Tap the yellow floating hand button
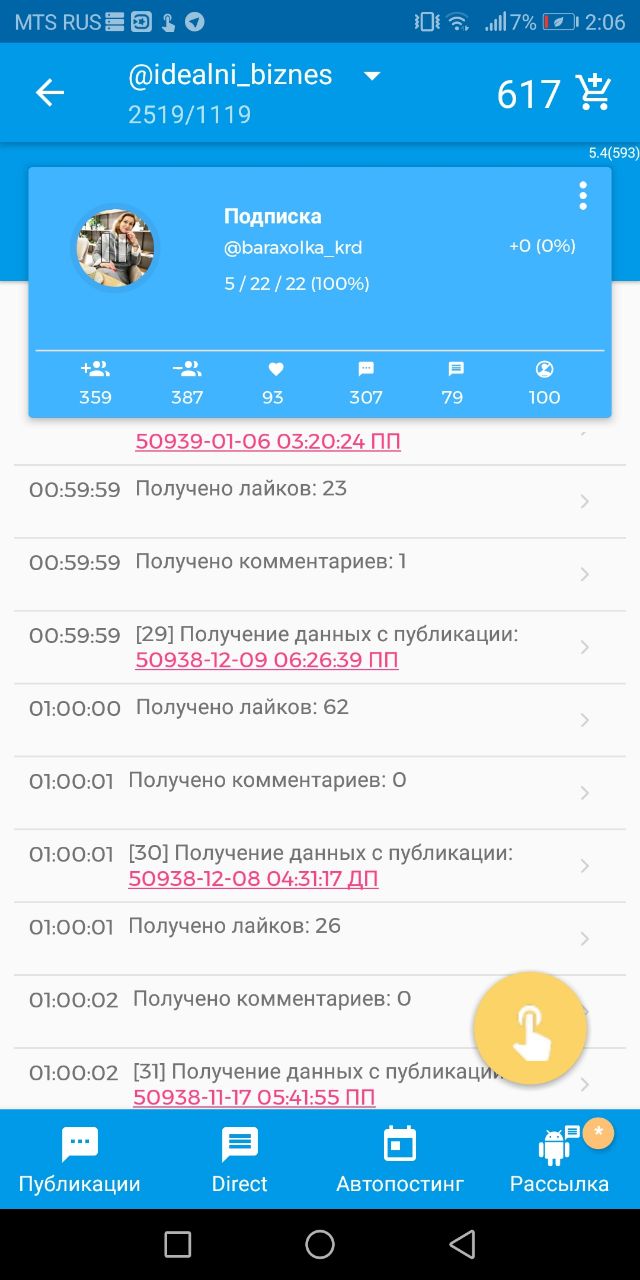 click(x=530, y=1028)
